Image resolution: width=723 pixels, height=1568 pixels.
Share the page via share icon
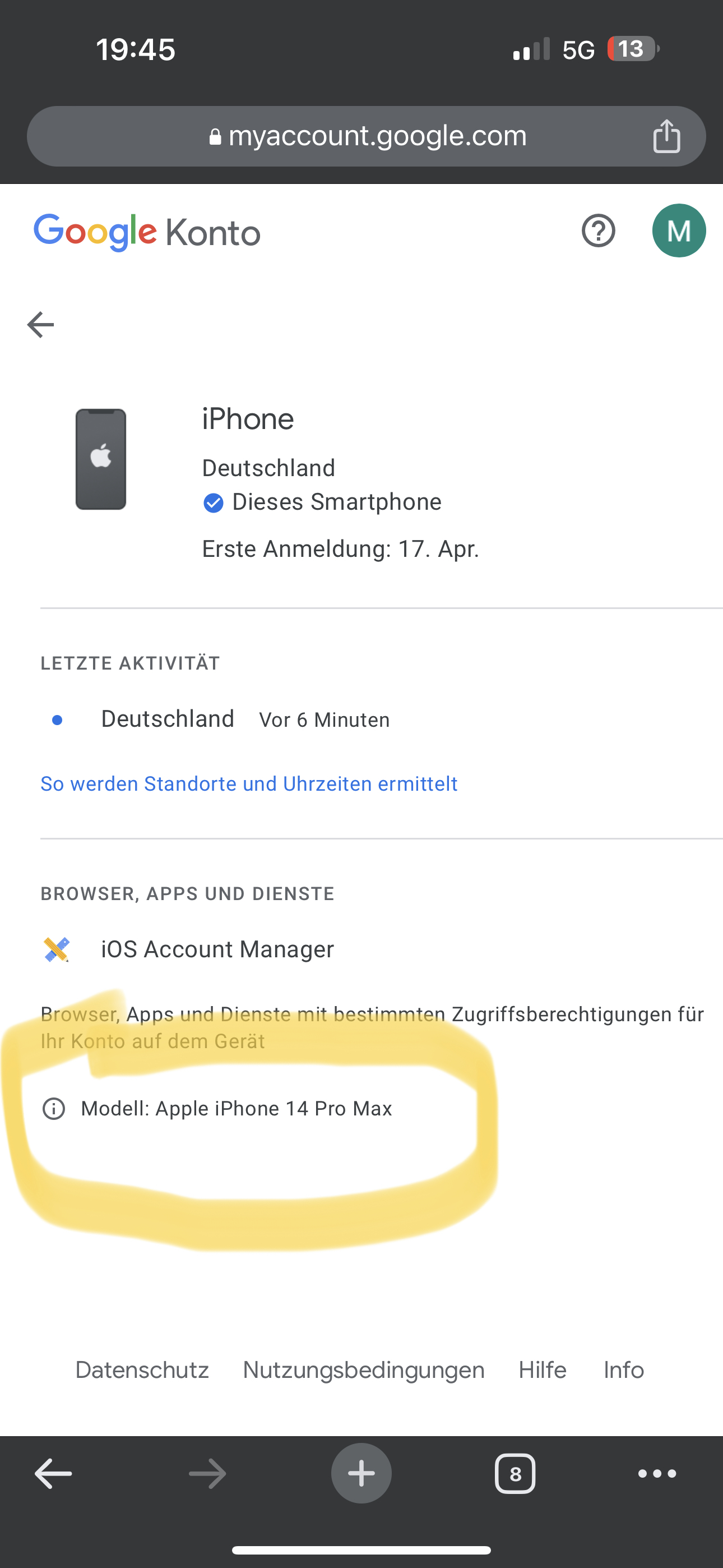[x=666, y=136]
